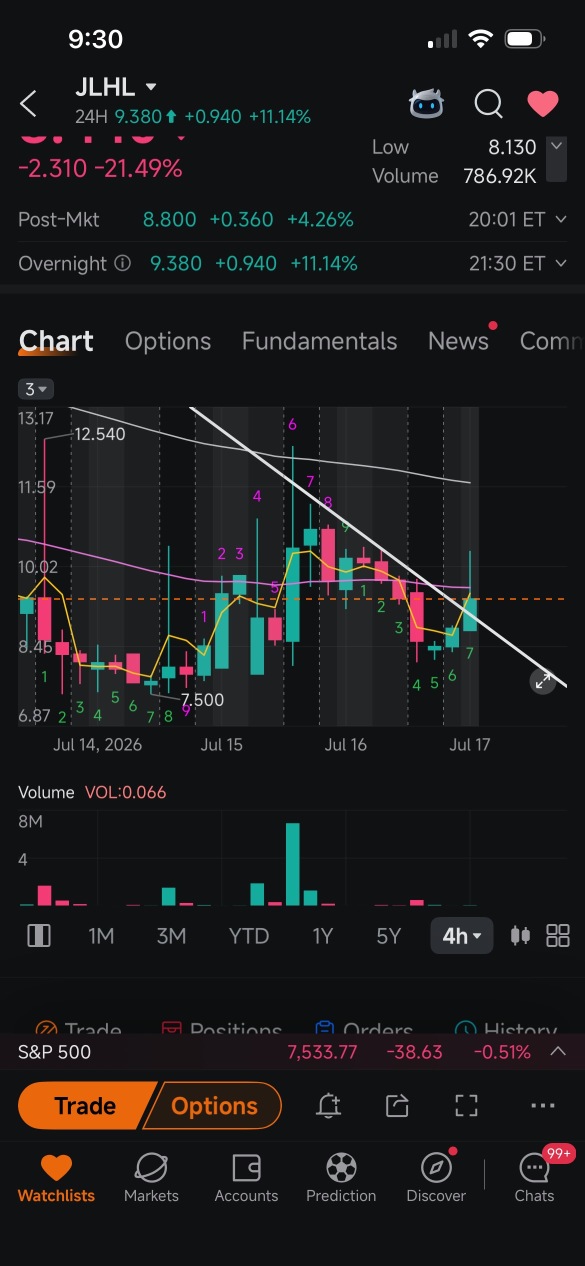Change the candlestick chart type
Screen dimensions: 585x1266
520,936
